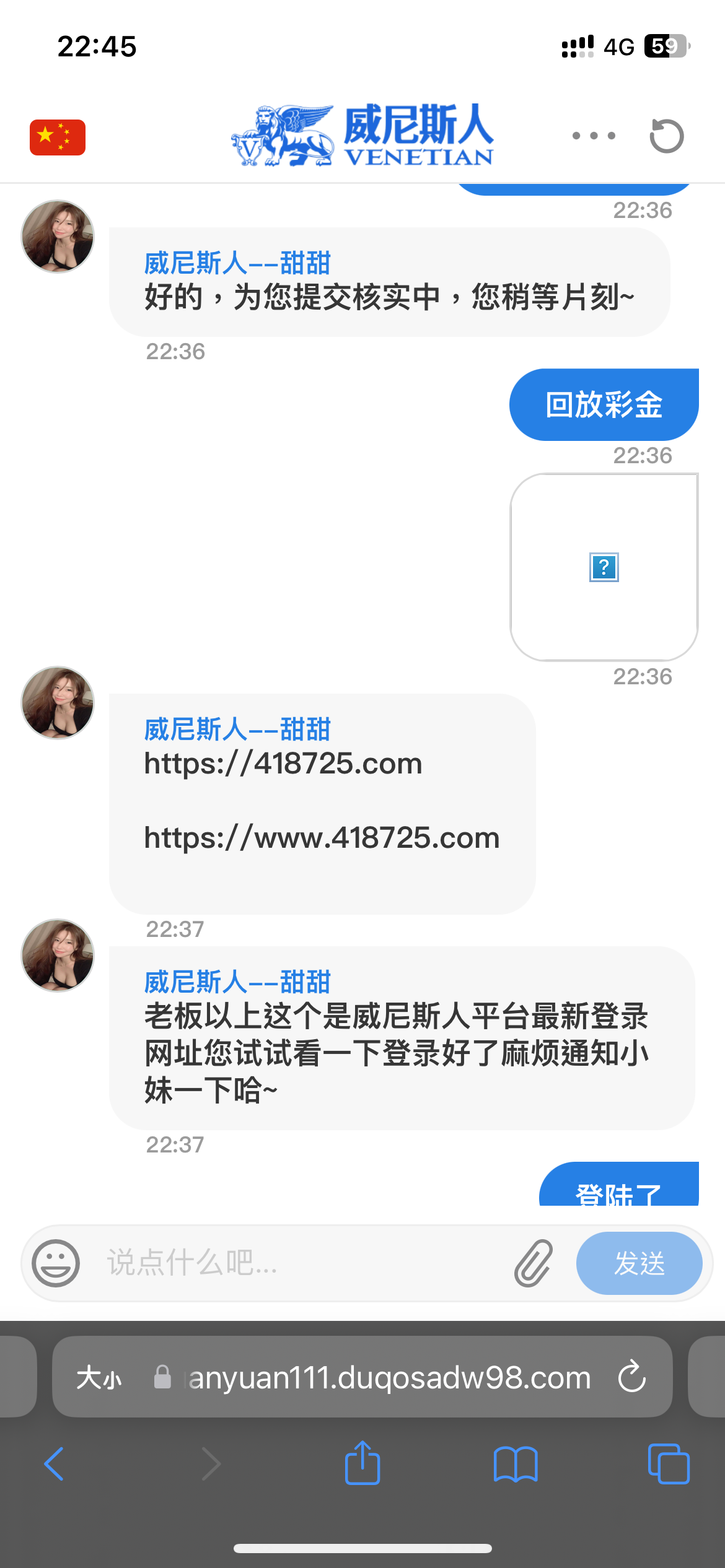Attach a file with the paperclip icon
Screen dimensions: 725x1568
pyautogui.click(x=533, y=1263)
